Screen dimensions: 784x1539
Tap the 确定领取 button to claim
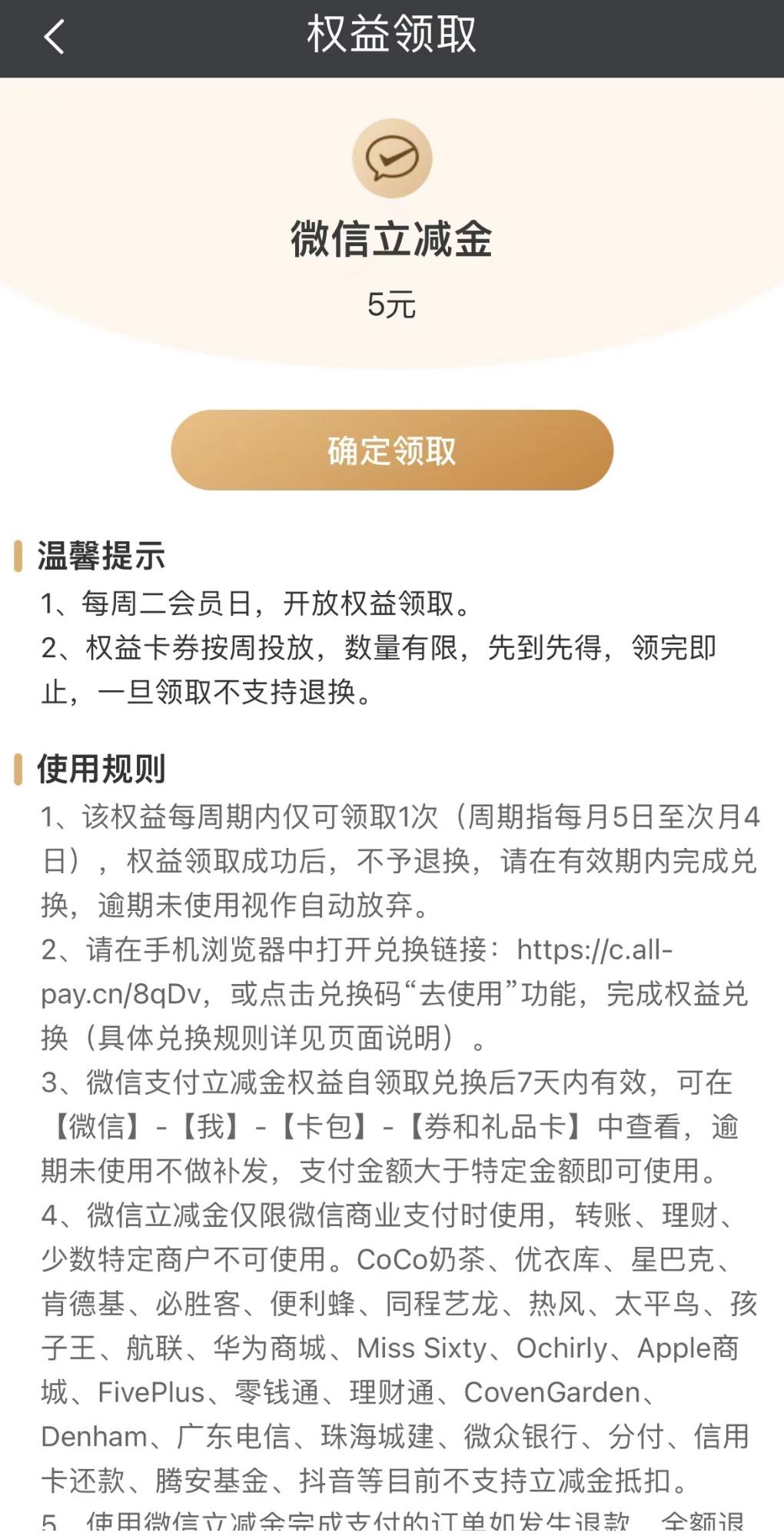click(392, 450)
